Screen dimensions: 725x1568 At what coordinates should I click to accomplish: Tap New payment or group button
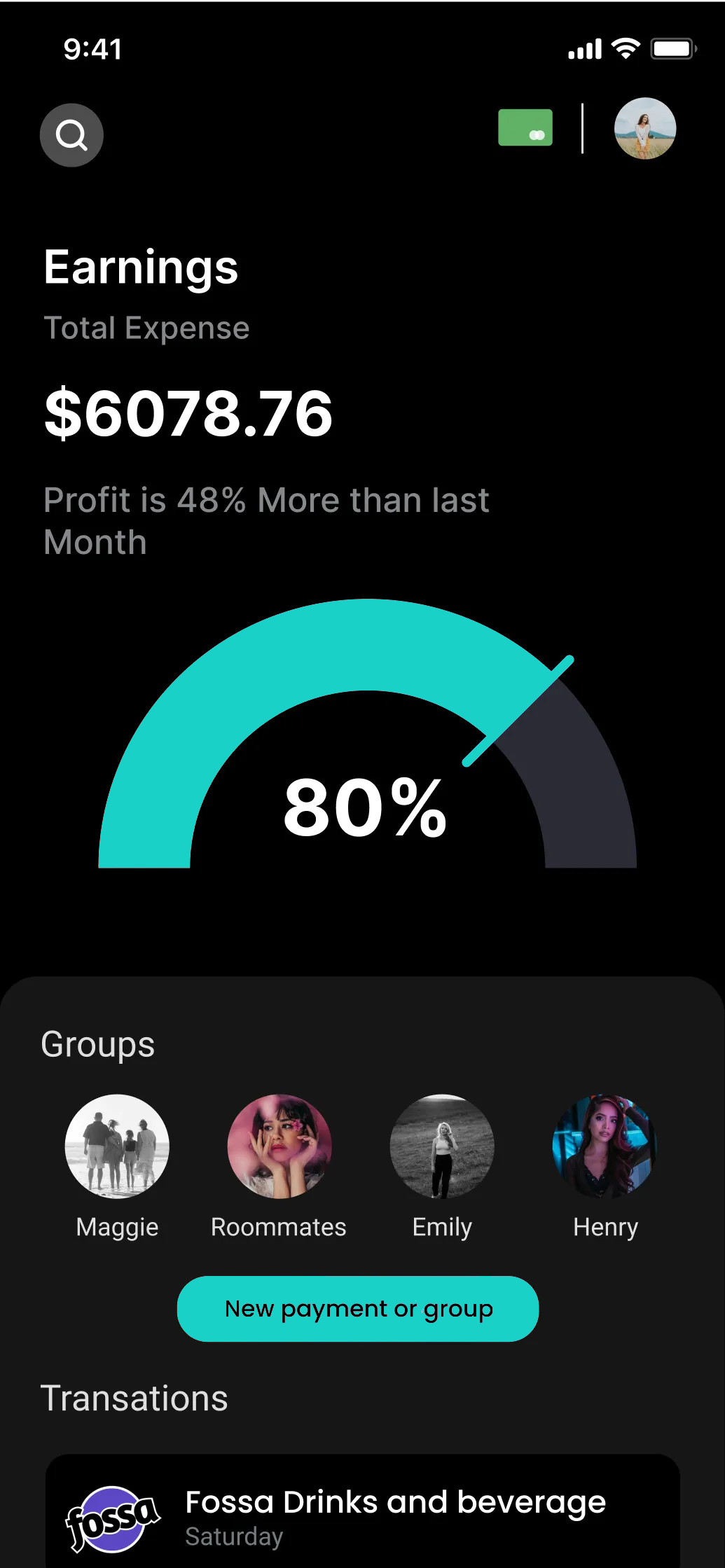point(358,1309)
